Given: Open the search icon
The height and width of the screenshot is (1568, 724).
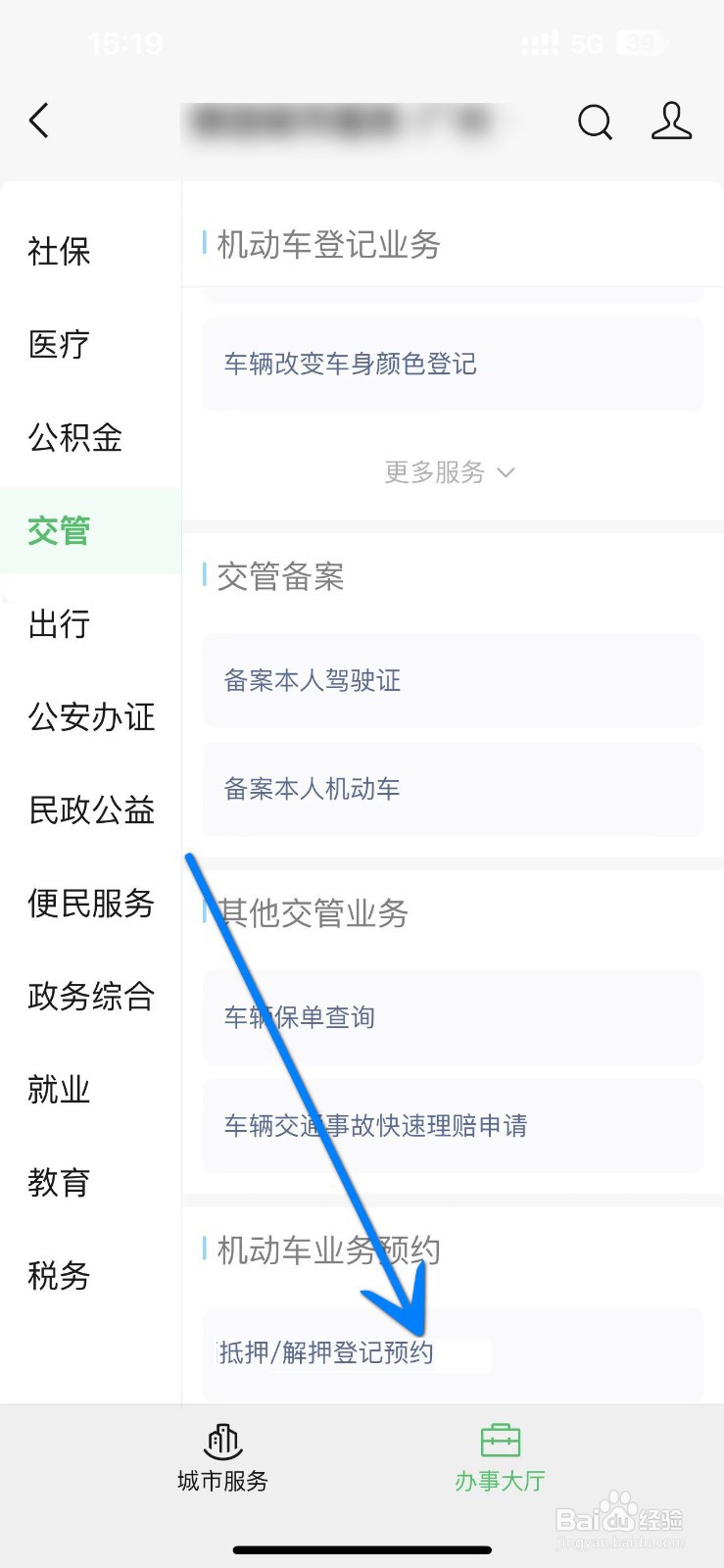Looking at the screenshot, I should pyautogui.click(x=595, y=122).
